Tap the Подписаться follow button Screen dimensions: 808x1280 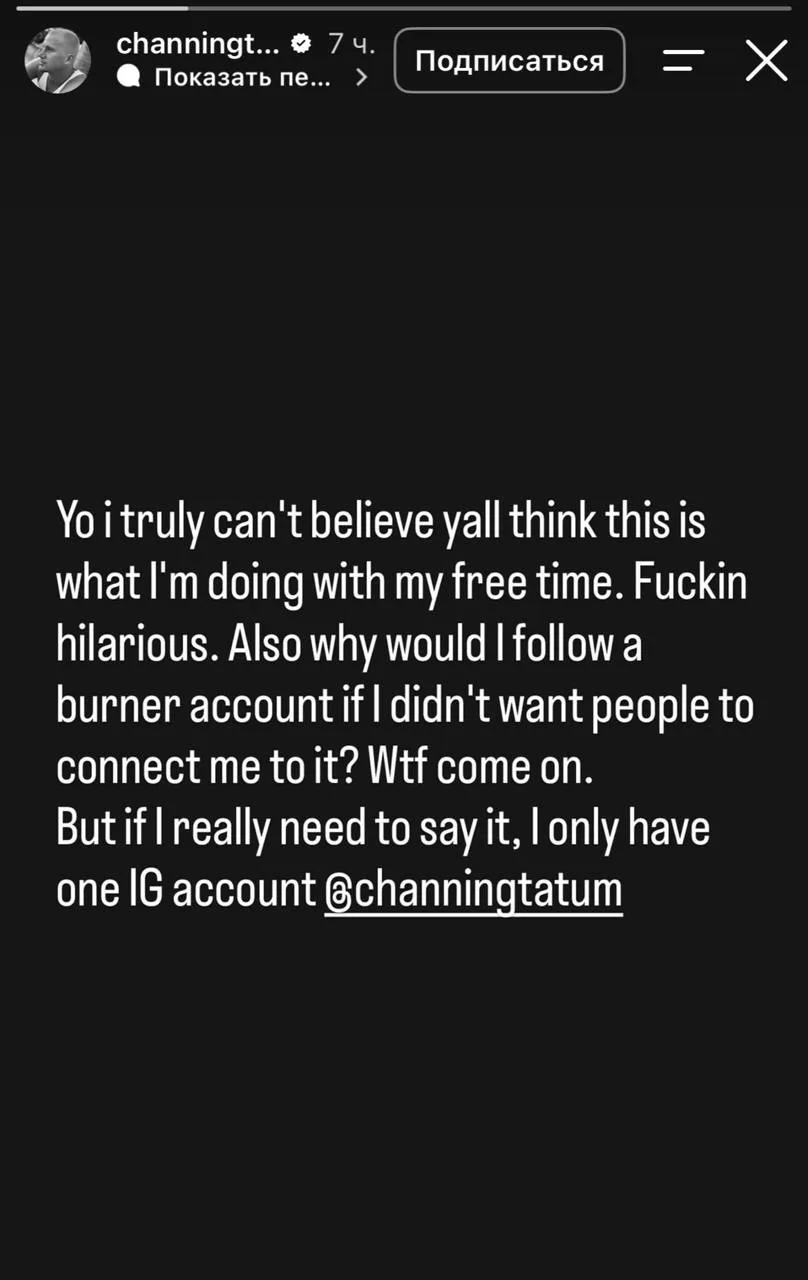[509, 61]
